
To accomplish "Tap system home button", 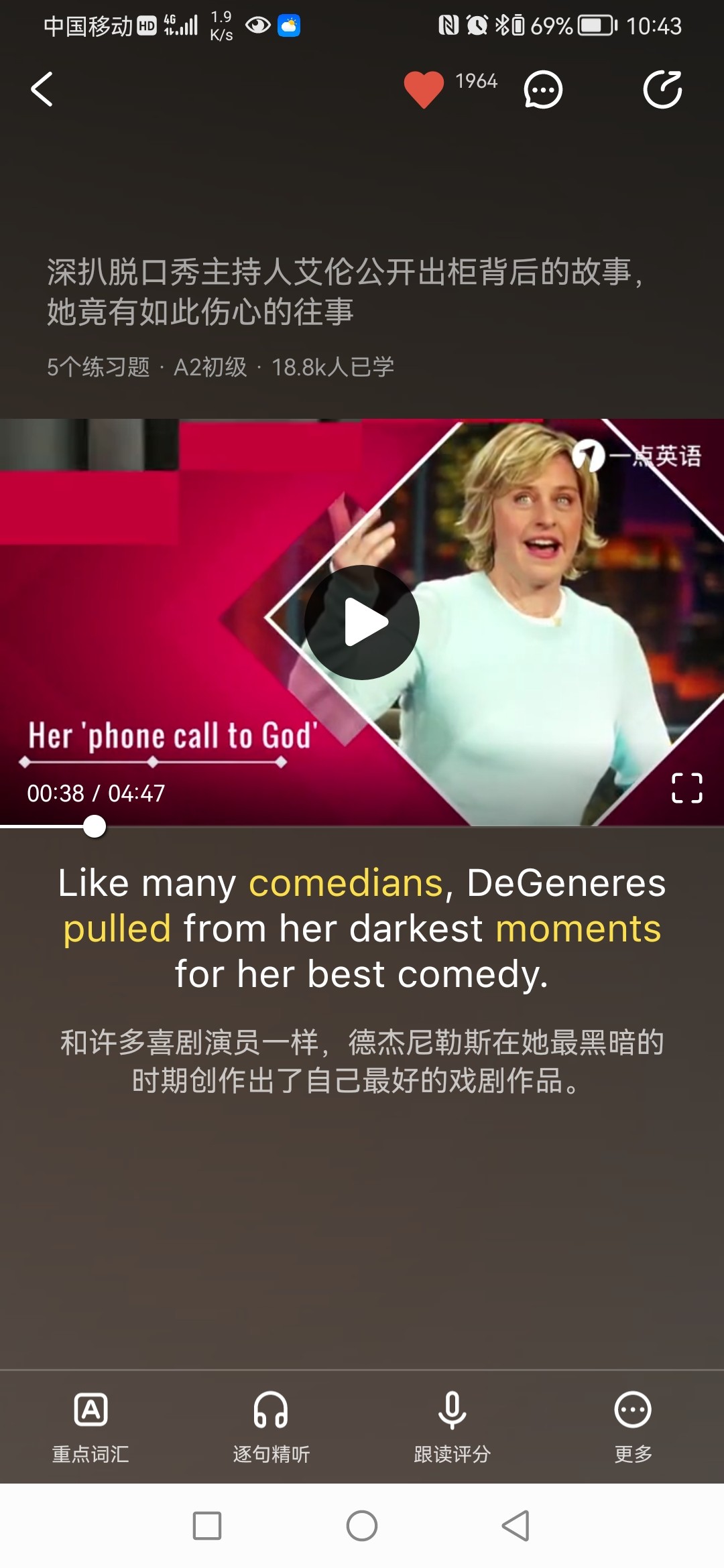I will 362,1526.
